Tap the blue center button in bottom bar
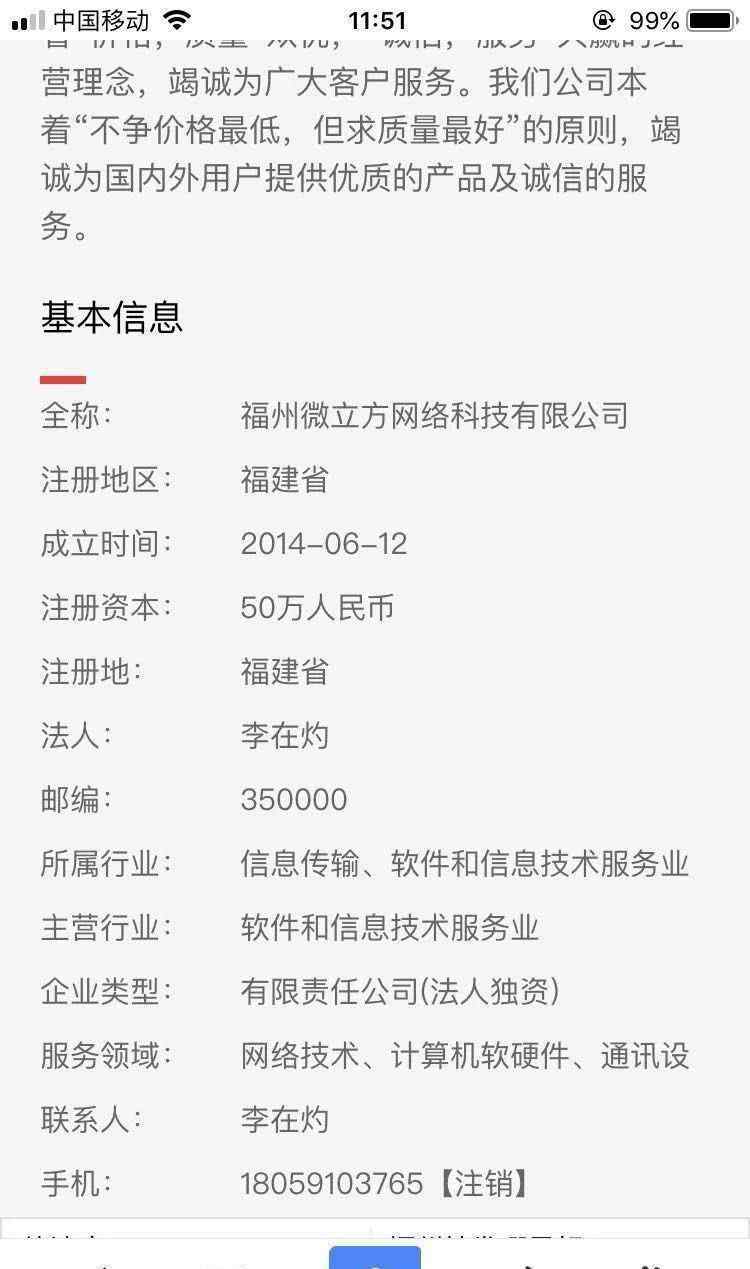This screenshot has width=750, height=1269. [x=375, y=1257]
